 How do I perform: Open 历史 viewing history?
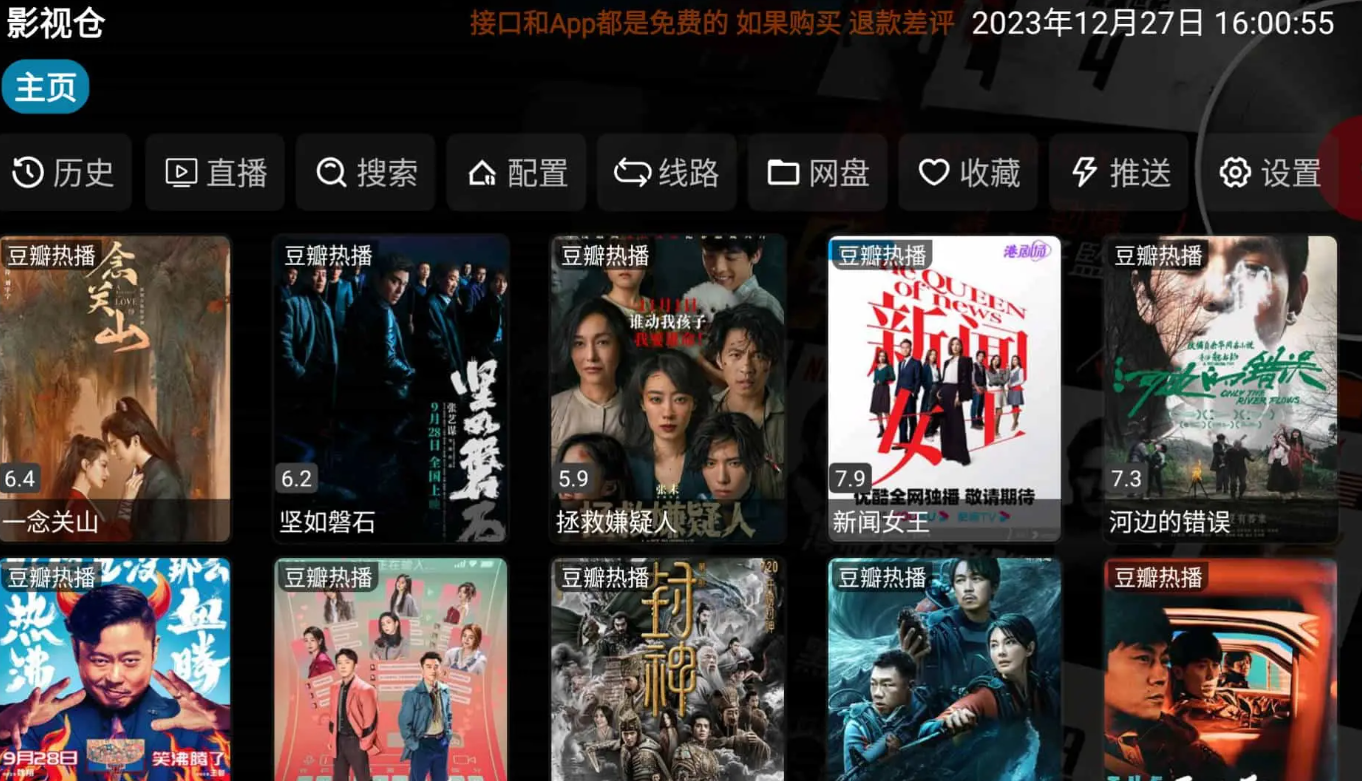pyautogui.click(x=64, y=173)
